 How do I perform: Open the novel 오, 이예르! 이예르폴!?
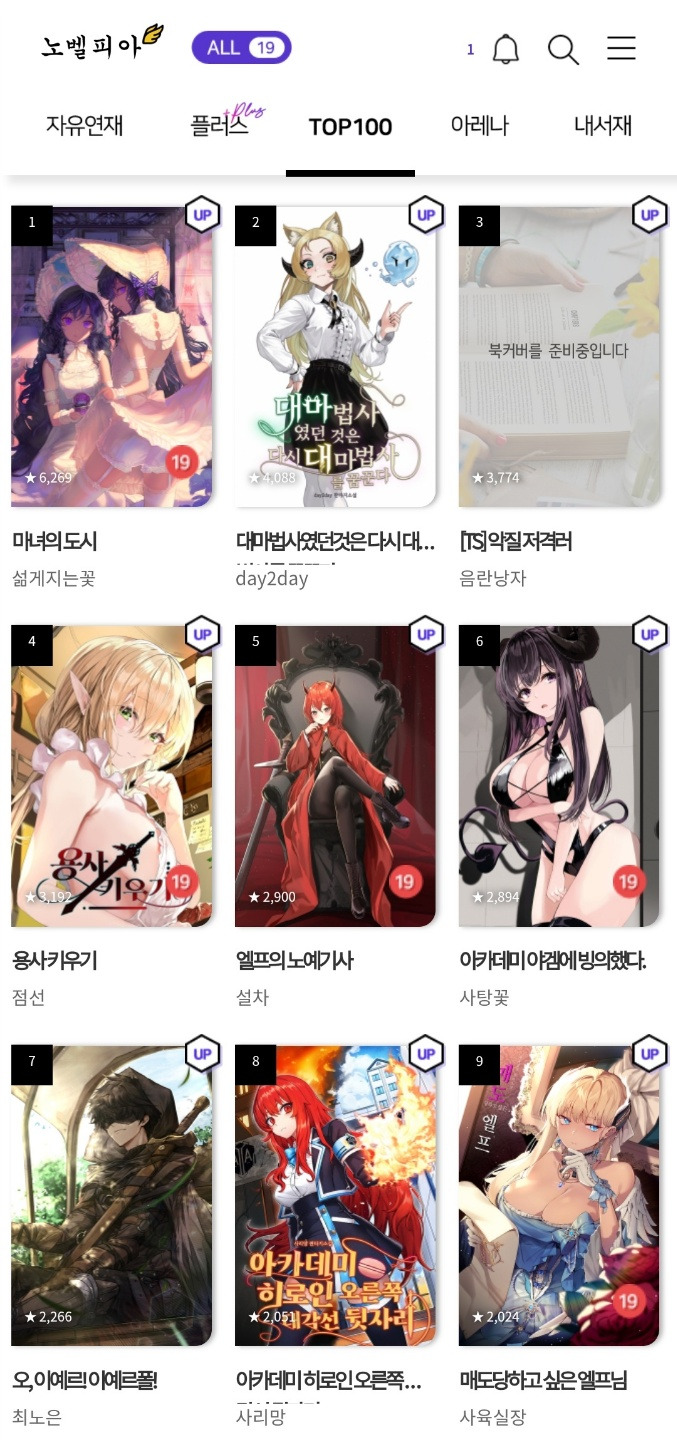point(111,1195)
